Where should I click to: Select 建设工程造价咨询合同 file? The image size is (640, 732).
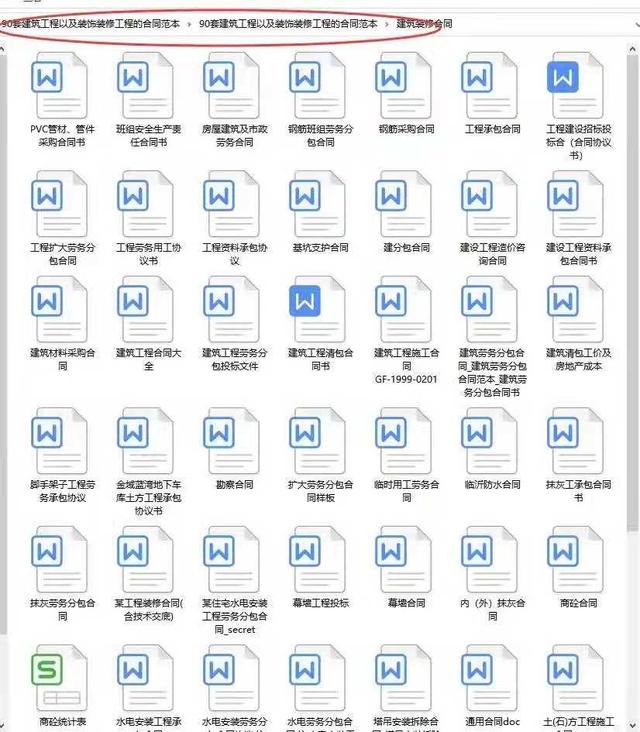tap(492, 205)
